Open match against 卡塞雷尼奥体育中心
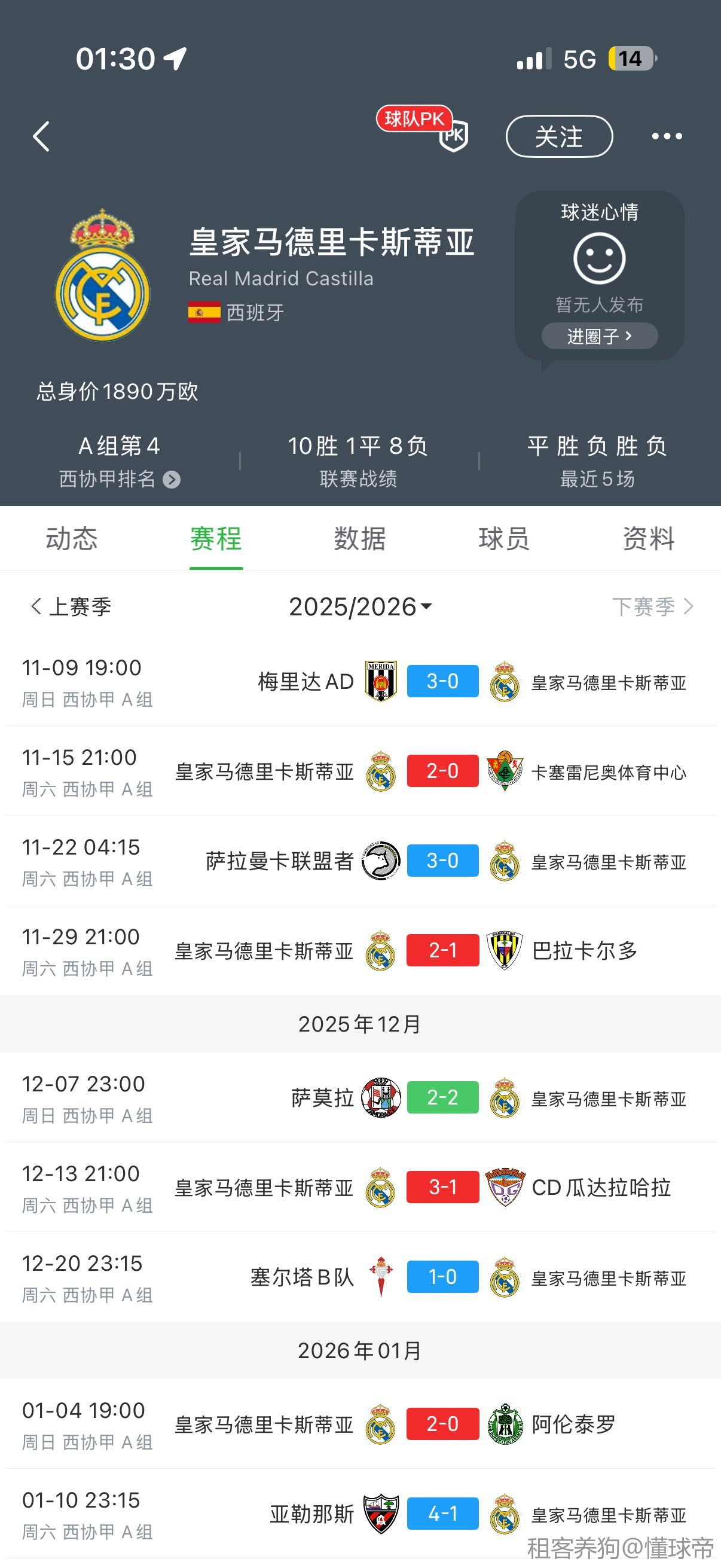 [442, 771]
